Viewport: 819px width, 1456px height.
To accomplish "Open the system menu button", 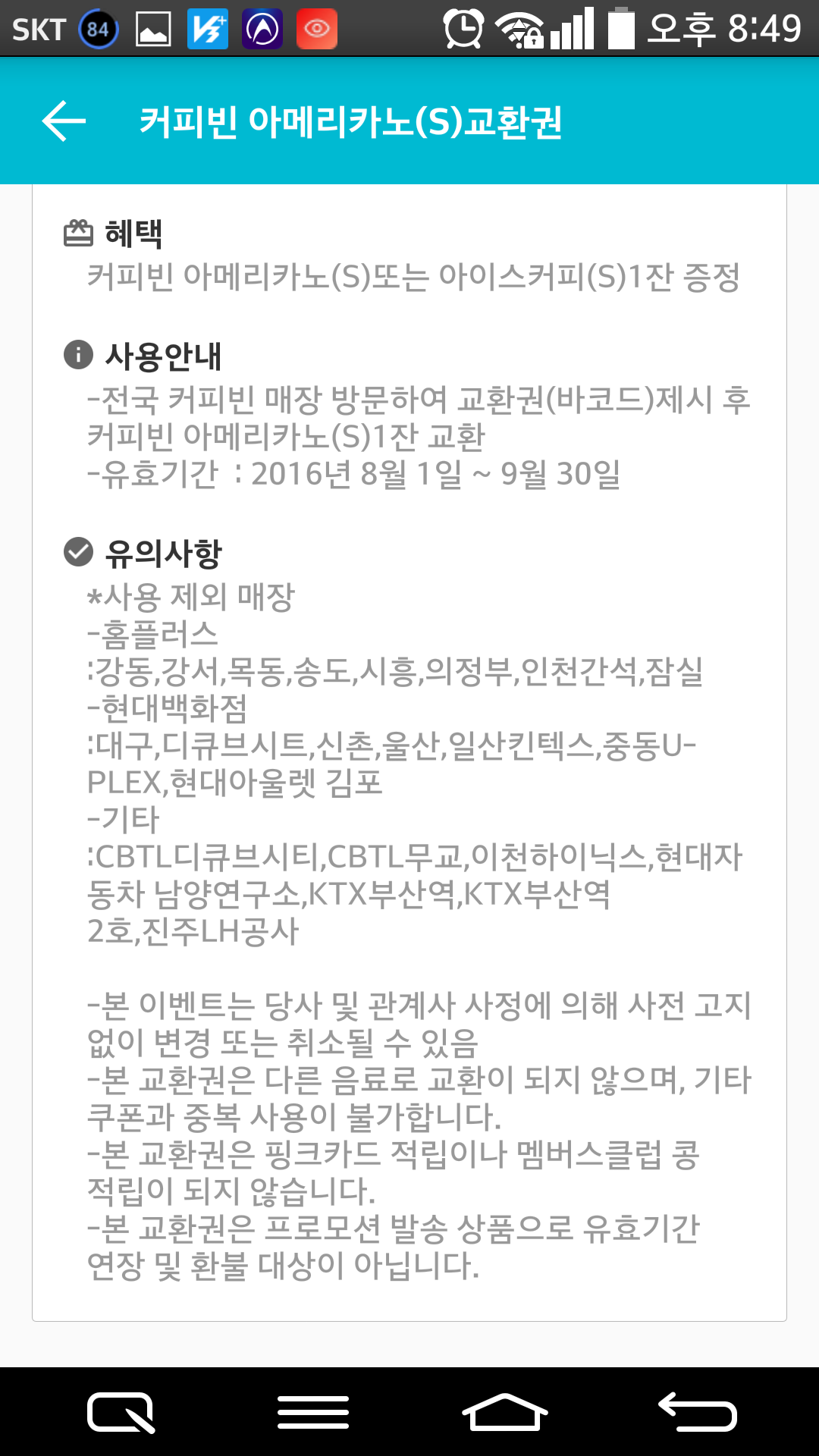I will 312,1412.
